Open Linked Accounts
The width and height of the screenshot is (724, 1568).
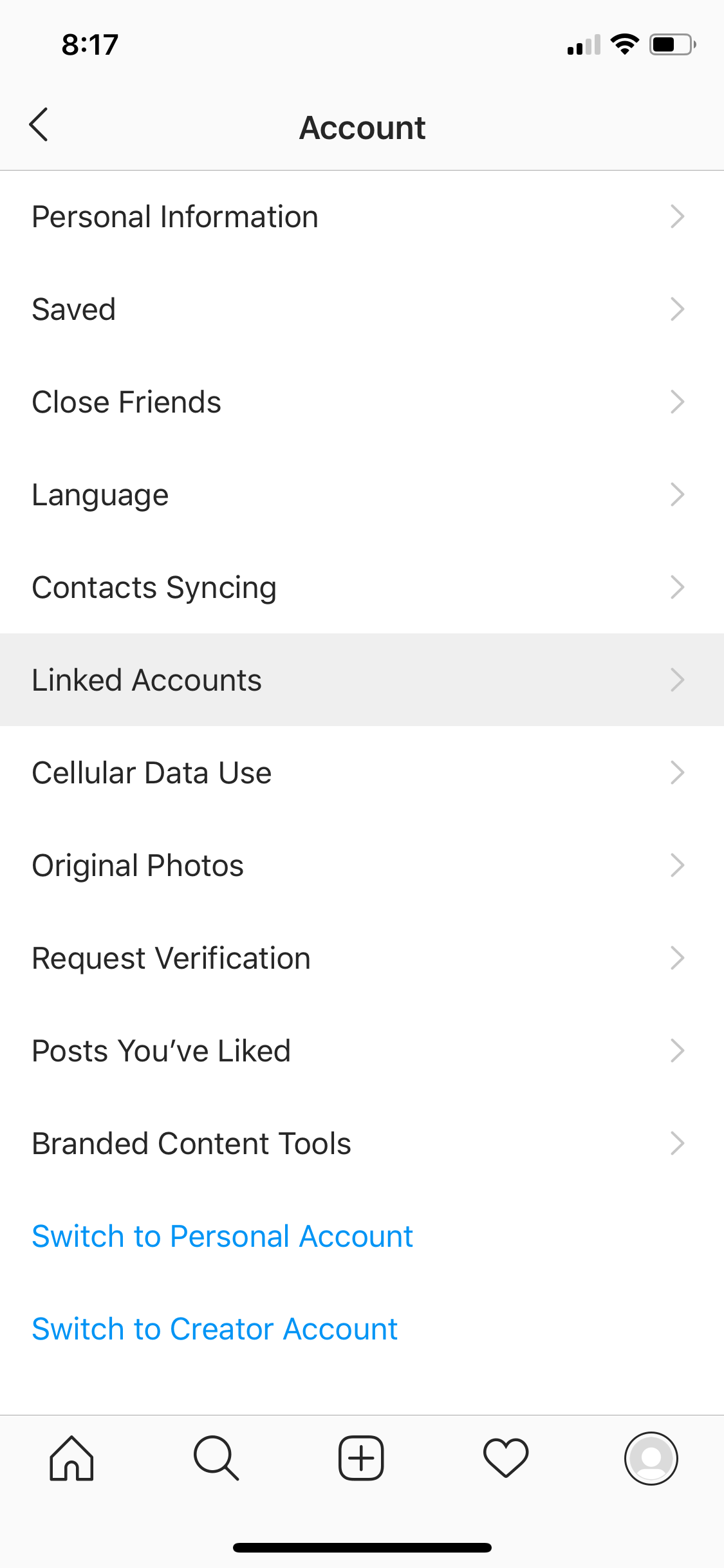(x=362, y=680)
